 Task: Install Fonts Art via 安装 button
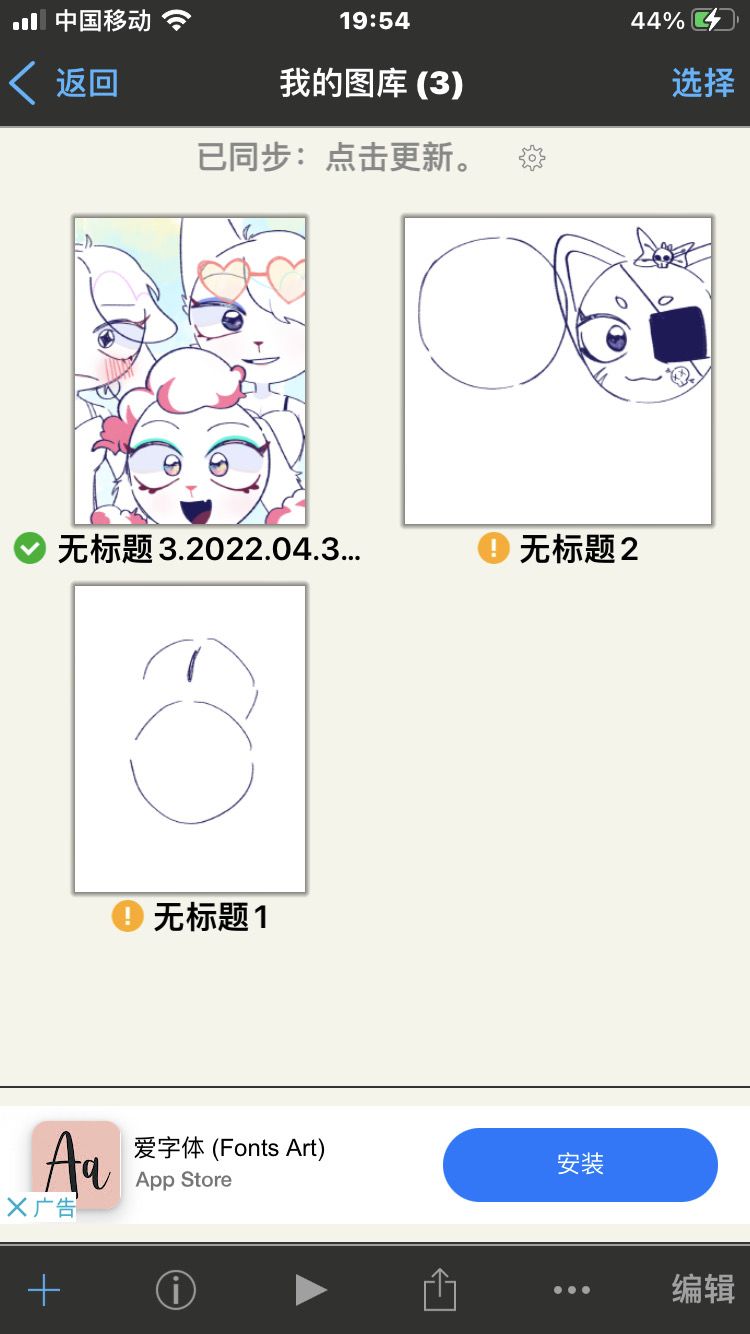tap(580, 1164)
